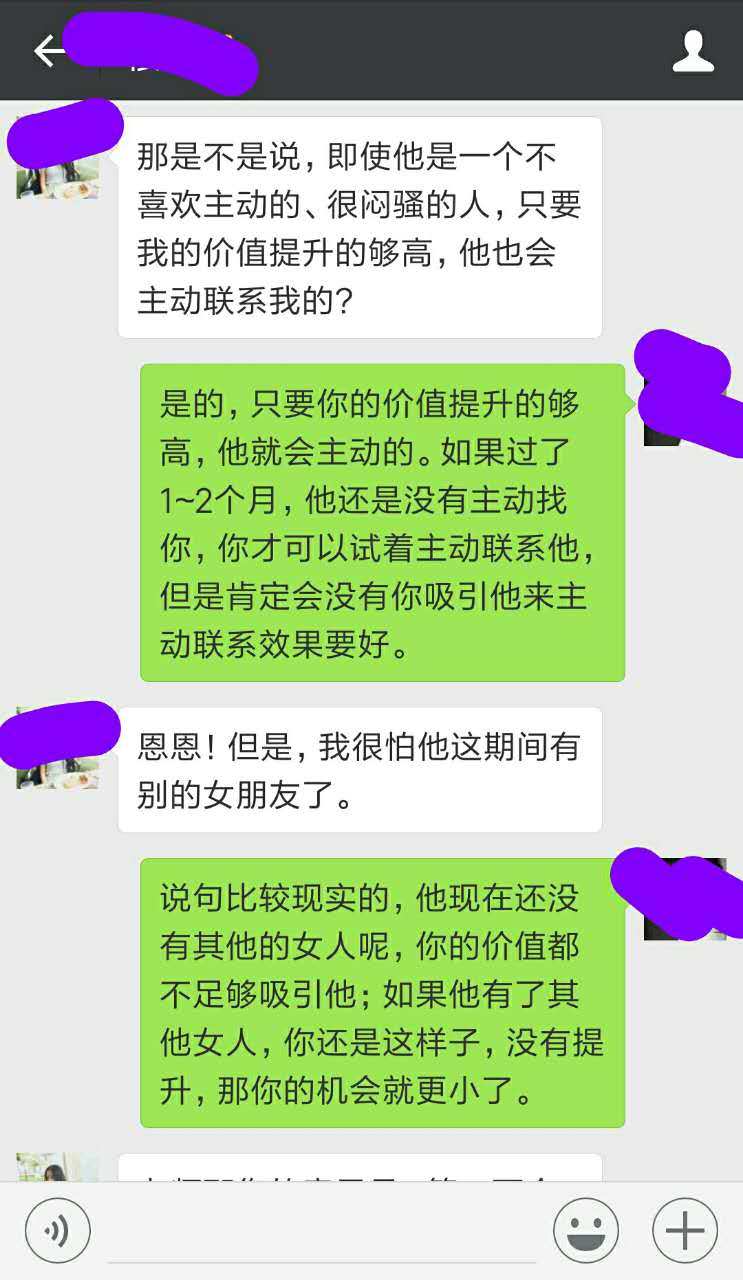743x1280 pixels.
Task: Open the plus attachment menu
Action: 685,1231
